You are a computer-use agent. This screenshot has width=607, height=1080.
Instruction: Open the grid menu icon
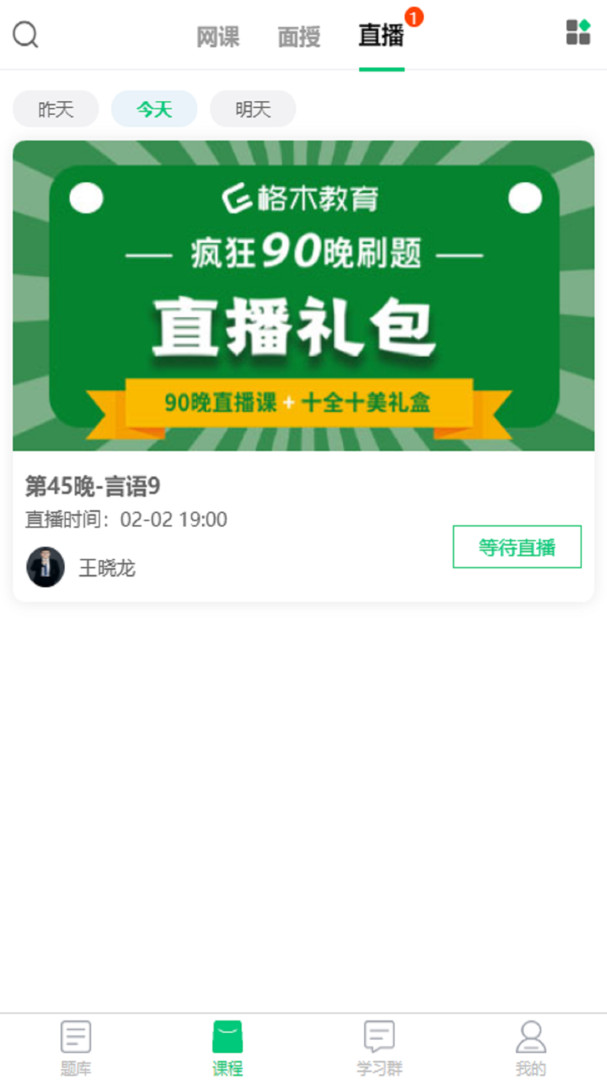click(x=578, y=32)
